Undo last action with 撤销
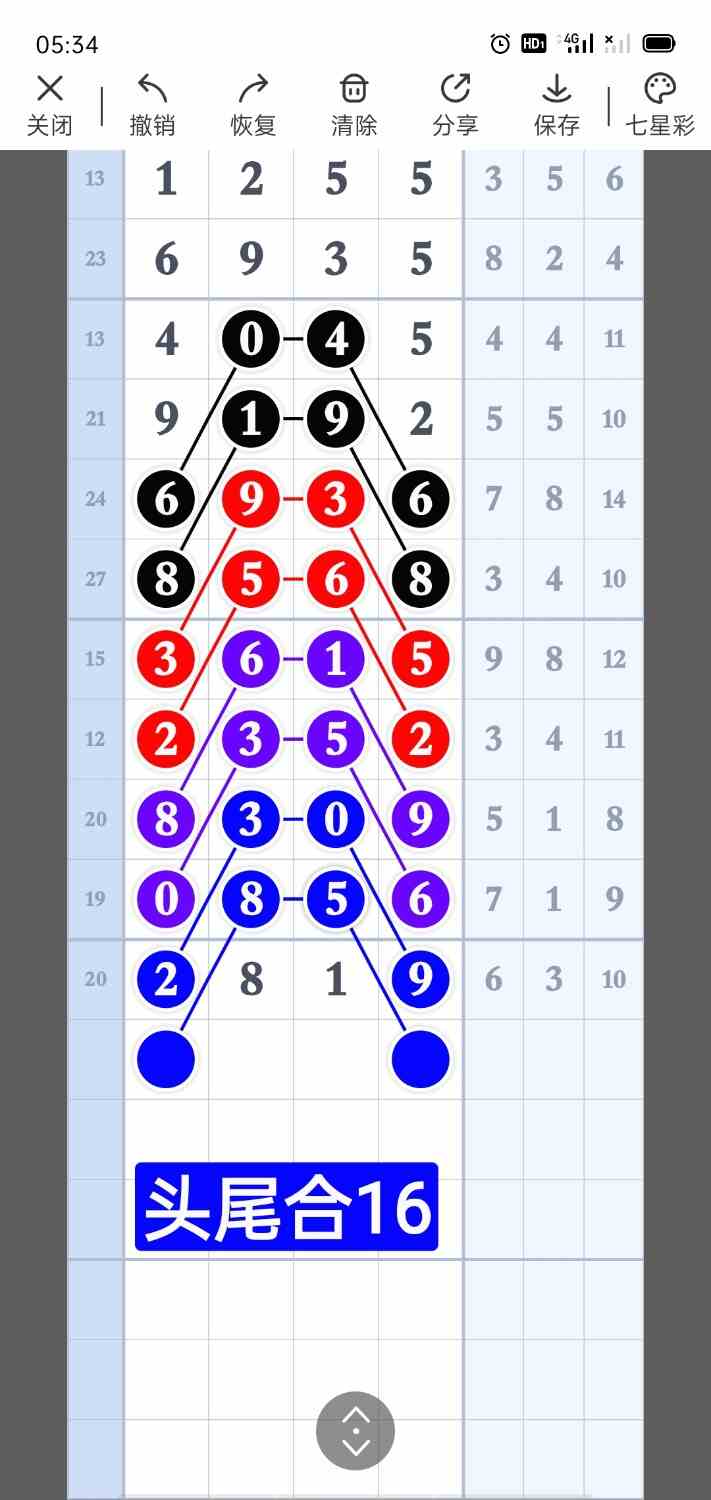The image size is (711, 1500). coord(152,105)
